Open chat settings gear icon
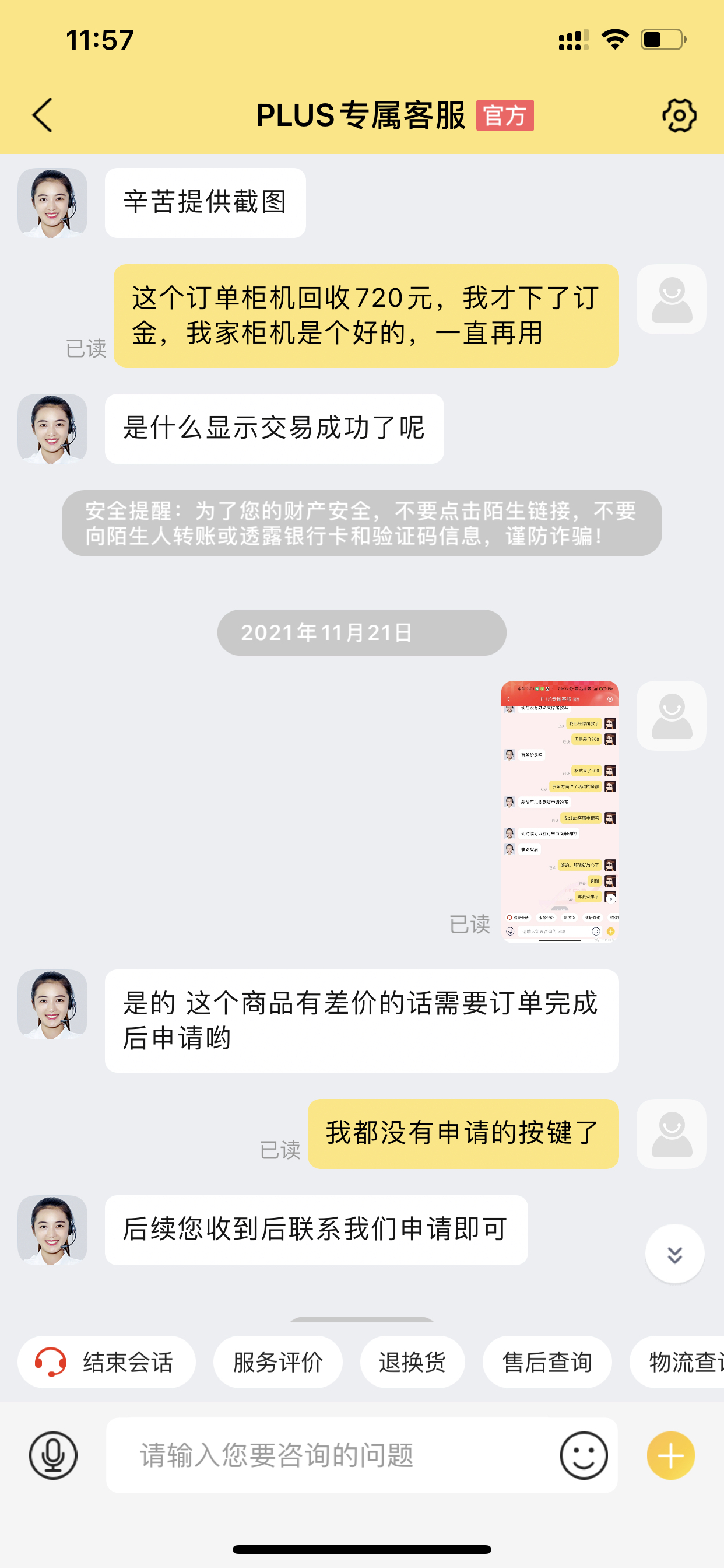Viewport: 724px width, 1568px height. pos(679,115)
